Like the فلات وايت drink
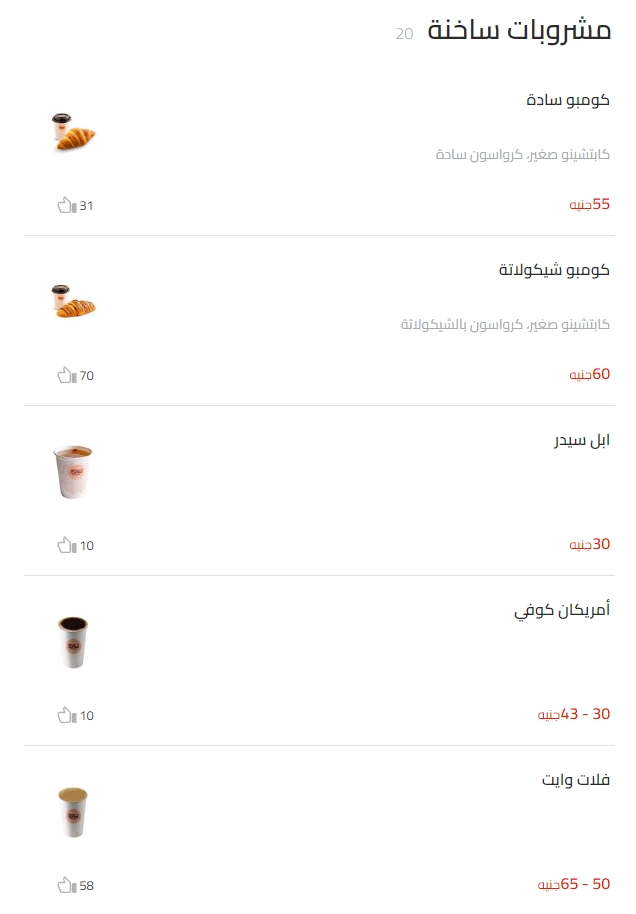The width and height of the screenshot is (636, 914). point(67,885)
